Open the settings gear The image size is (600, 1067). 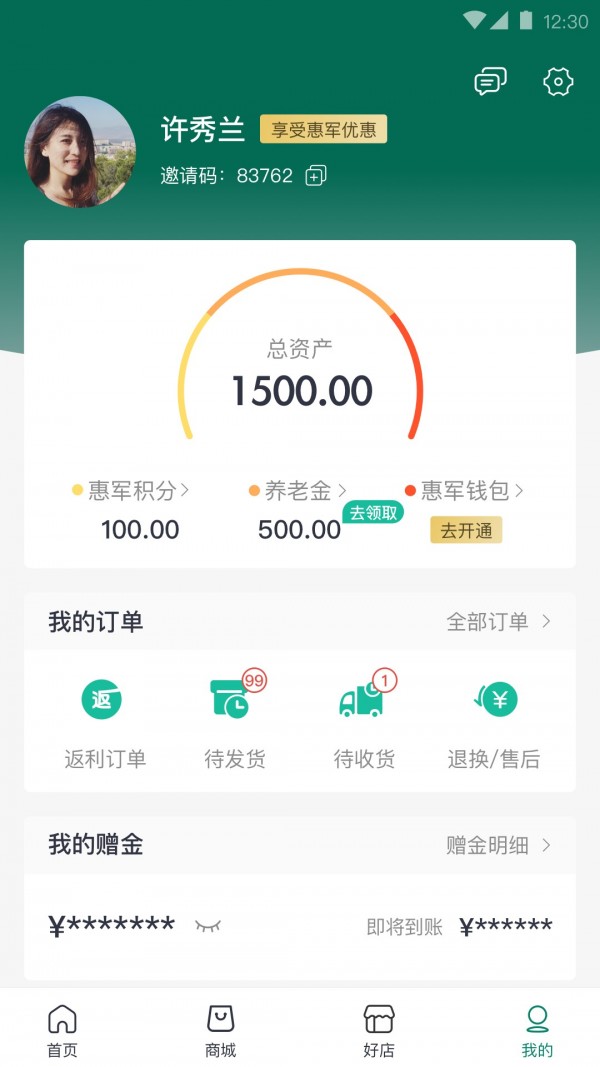click(x=558, y=82)
